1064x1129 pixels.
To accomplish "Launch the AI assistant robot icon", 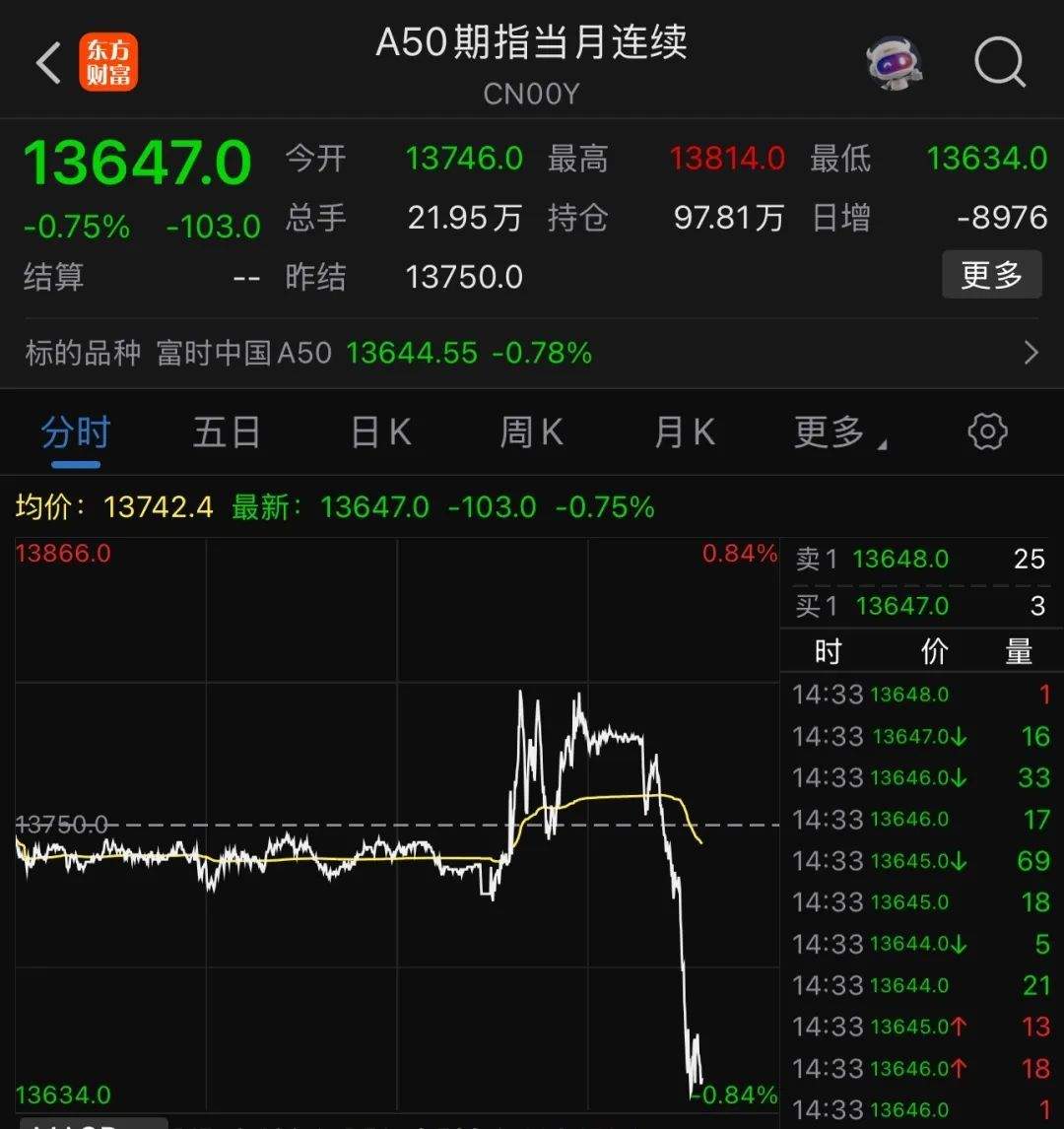I will click(893, 62).
